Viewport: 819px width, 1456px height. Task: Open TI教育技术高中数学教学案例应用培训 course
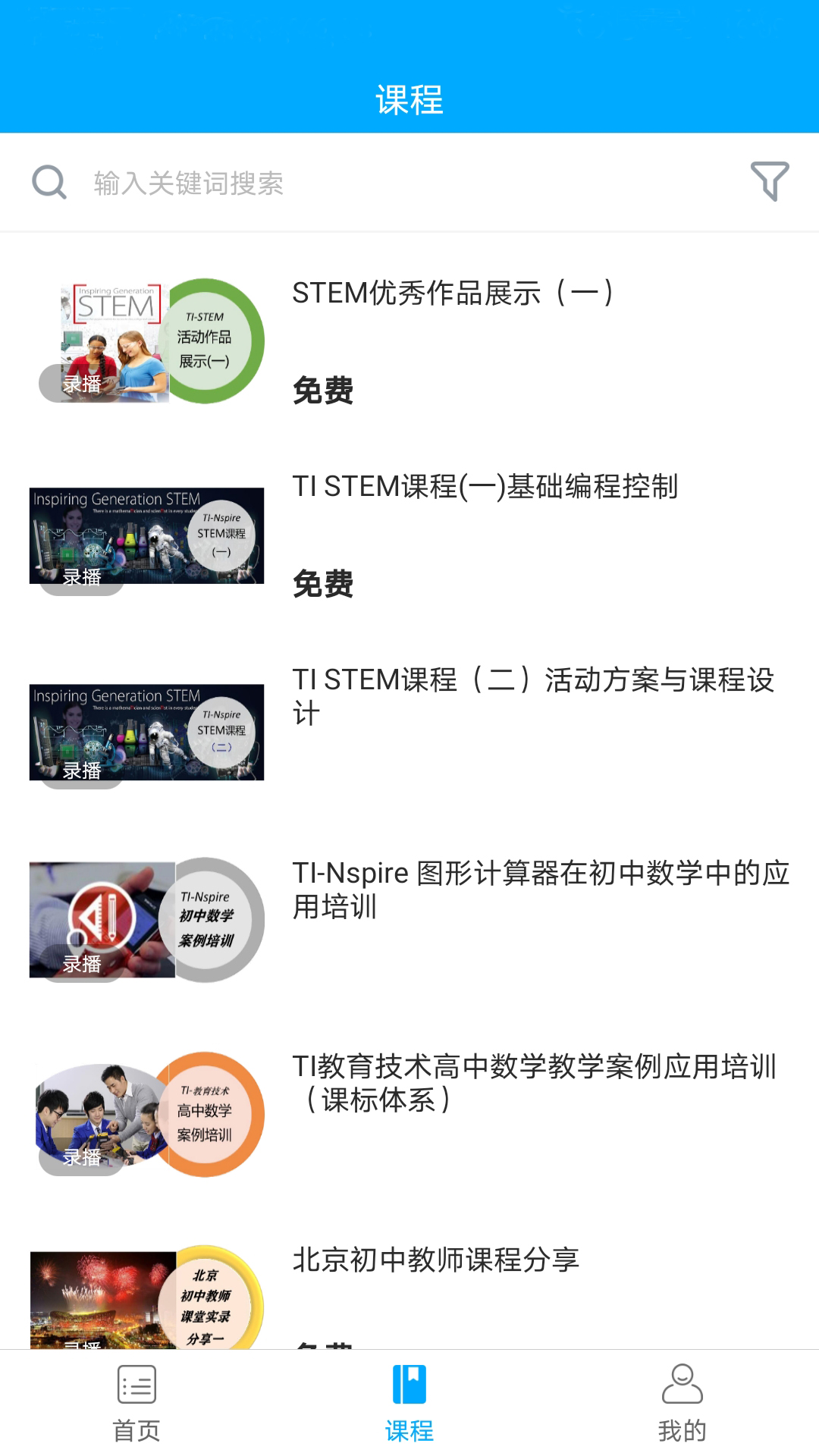click(x=534, y=1083)
